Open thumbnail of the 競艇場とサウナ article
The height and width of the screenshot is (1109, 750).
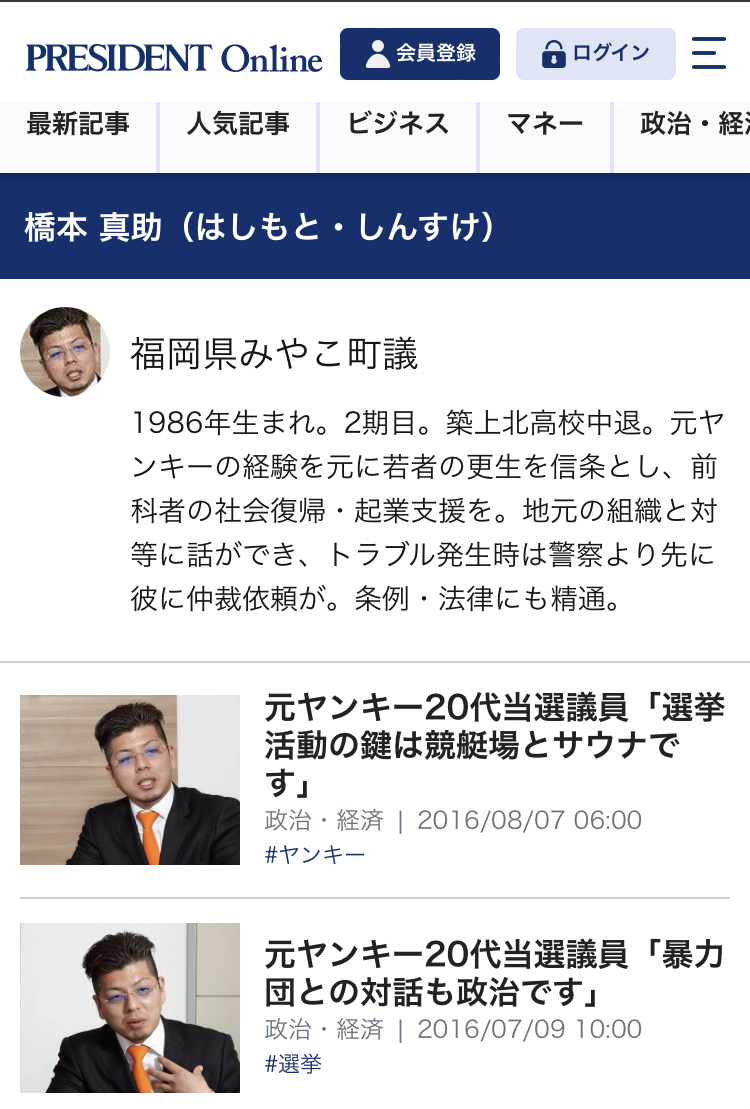click(130, 780)
